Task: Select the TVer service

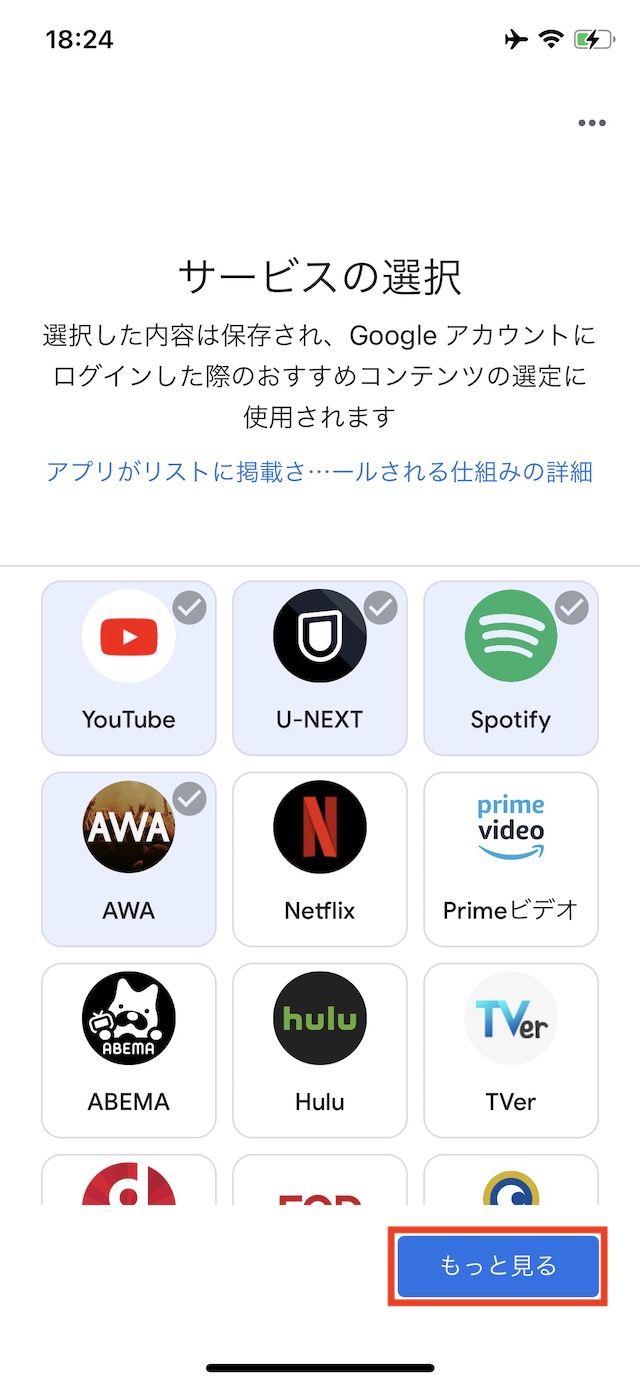Action: click(x=511, y=1049)
